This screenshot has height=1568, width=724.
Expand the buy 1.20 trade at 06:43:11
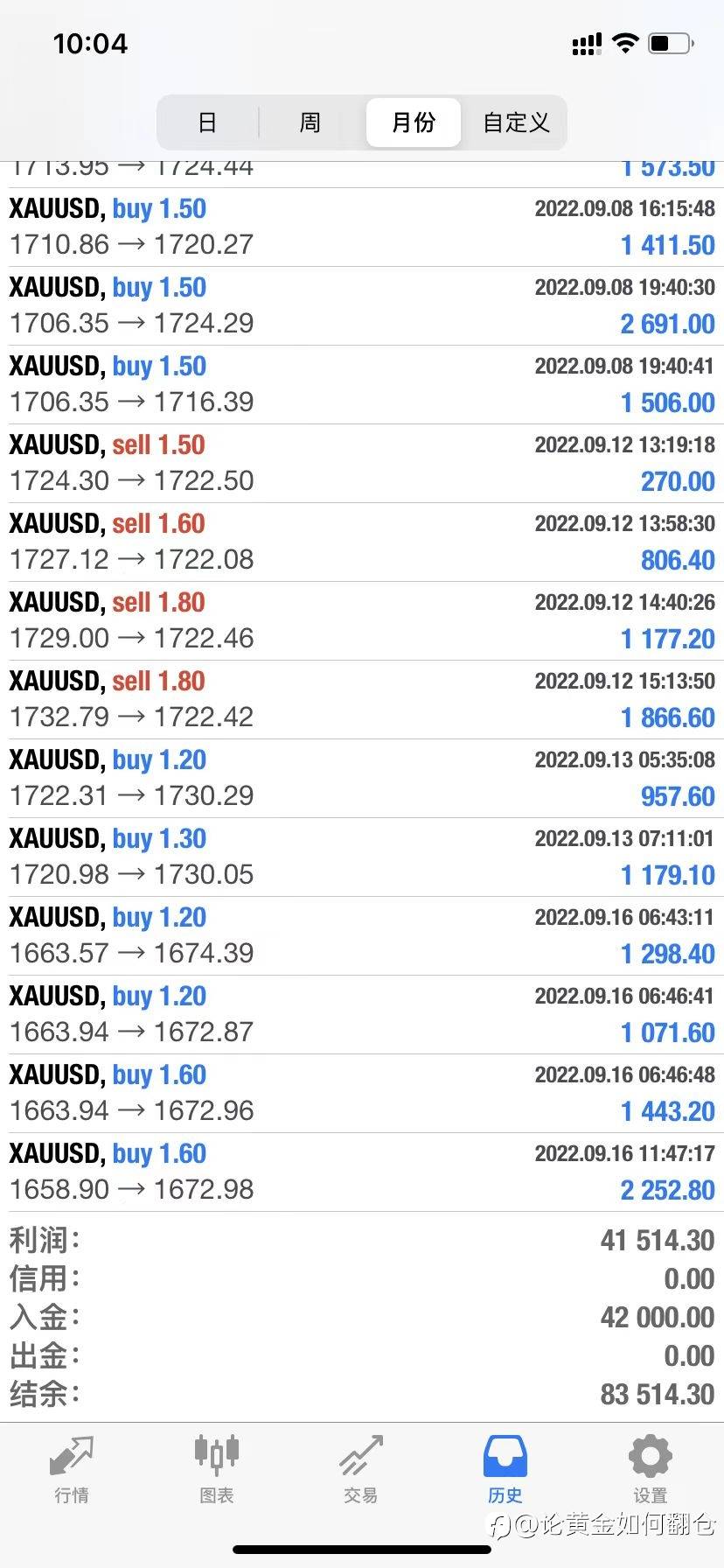(x=362, y=936)
